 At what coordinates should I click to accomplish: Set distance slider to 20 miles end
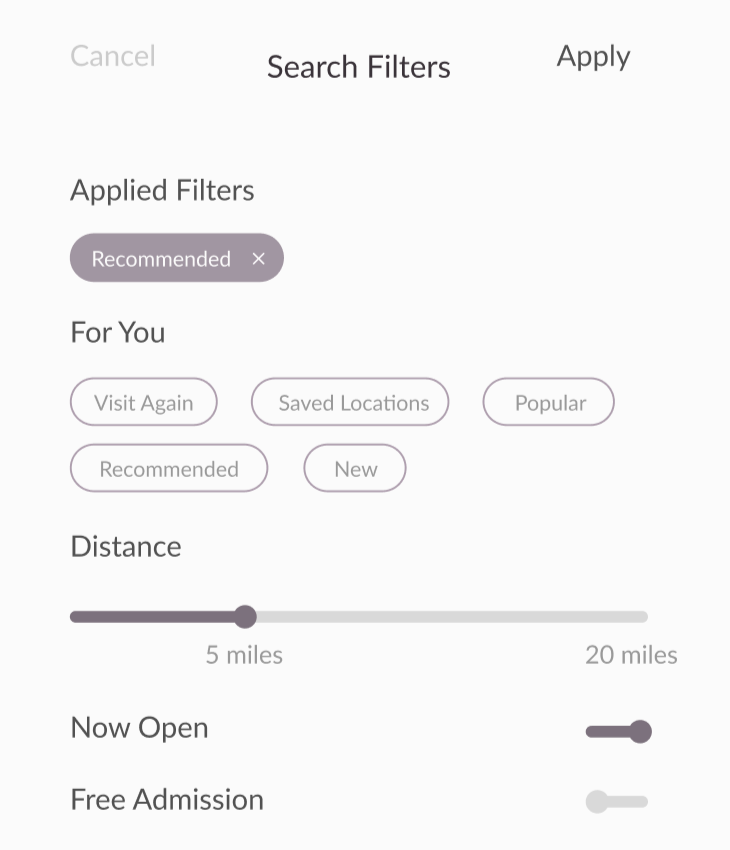point(644,617)
